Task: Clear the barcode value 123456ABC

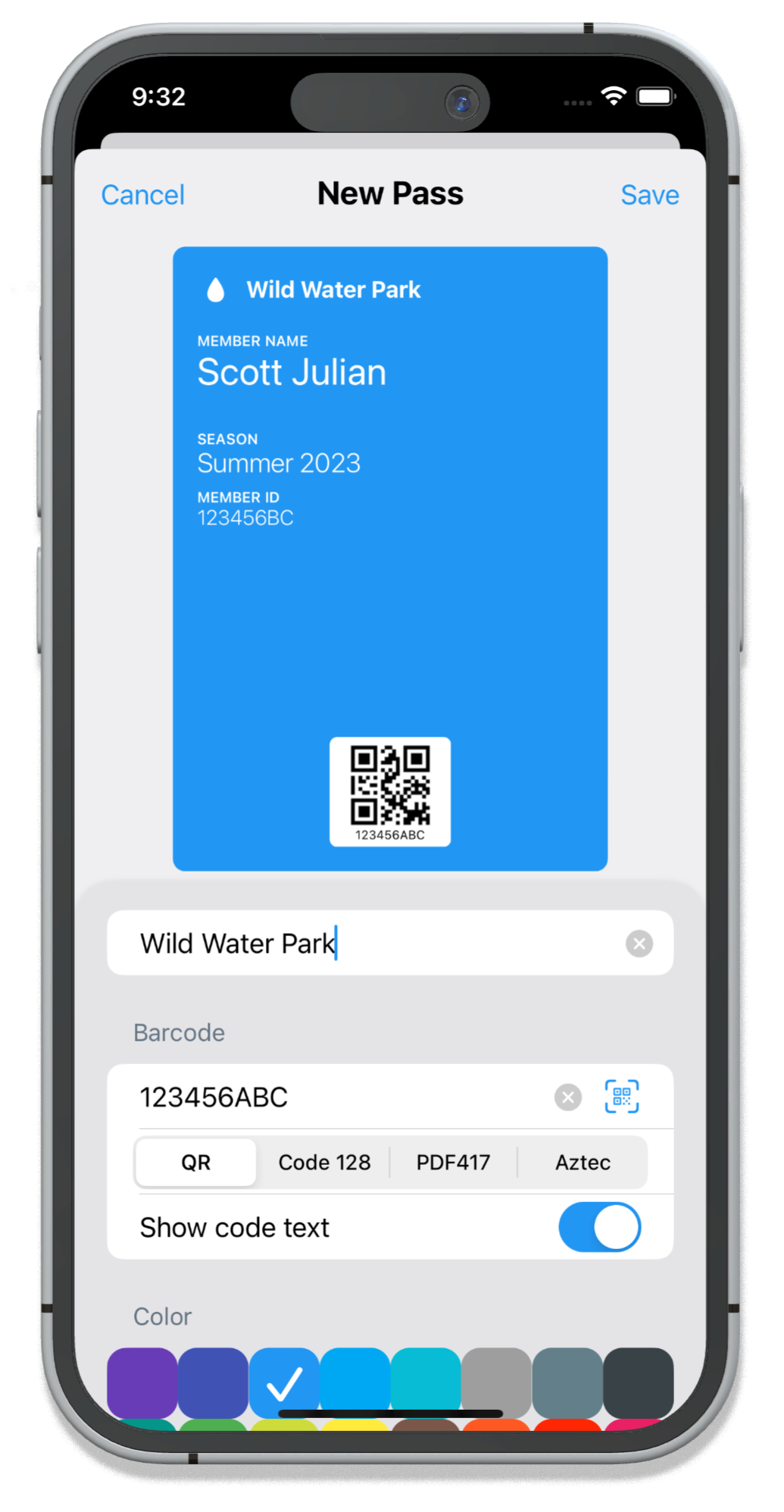Action: pos(567,1097)
